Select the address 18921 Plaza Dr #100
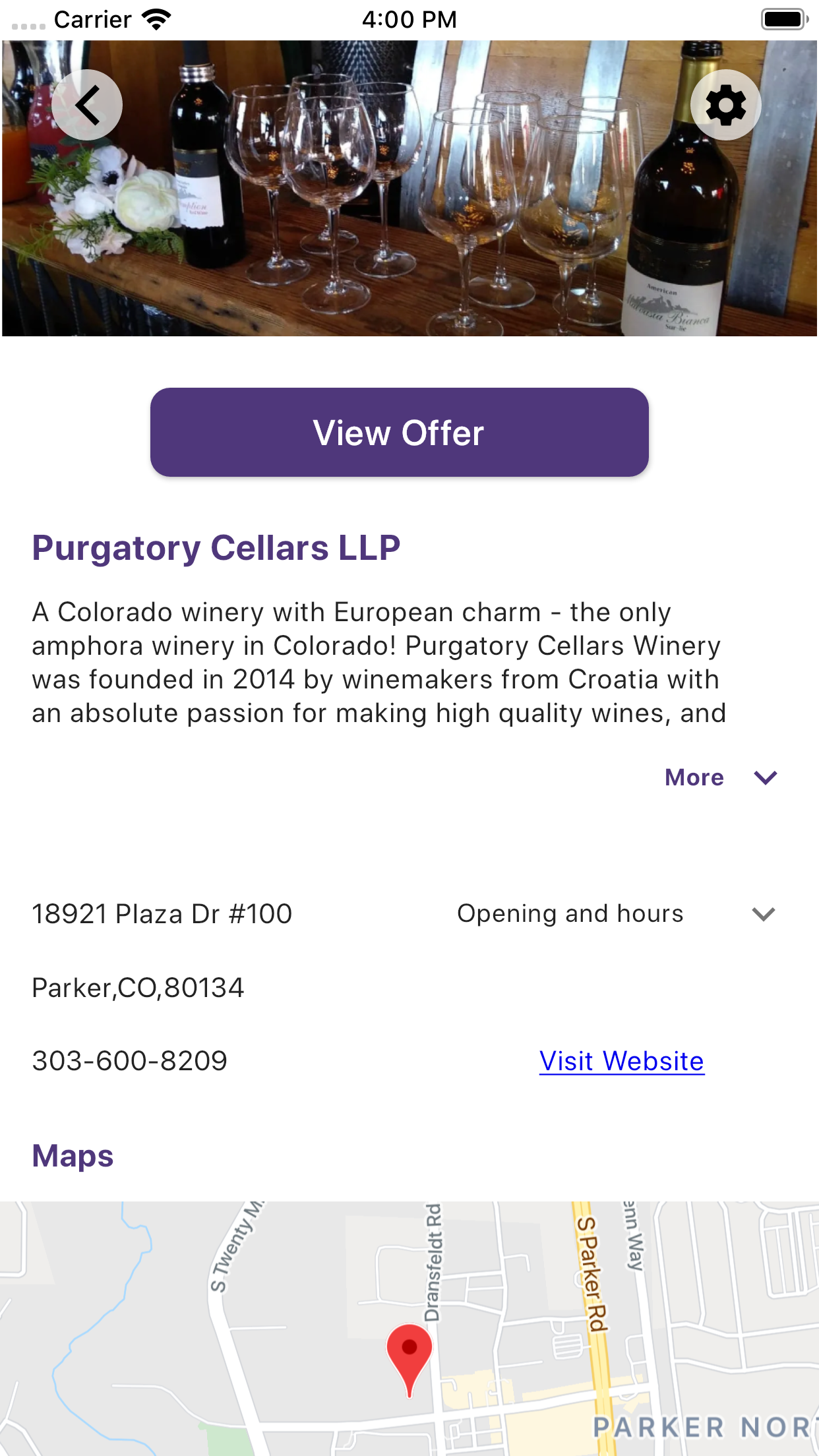Viewport: 819px width, 1456px height. click(162, 914)
